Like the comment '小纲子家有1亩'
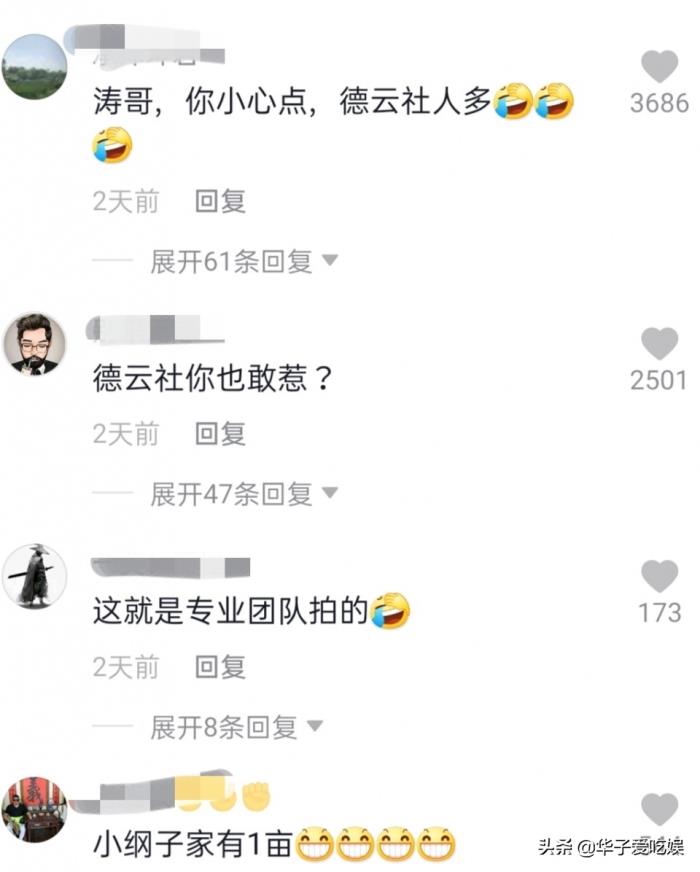700x872 pixels. [x=659, y=810]
